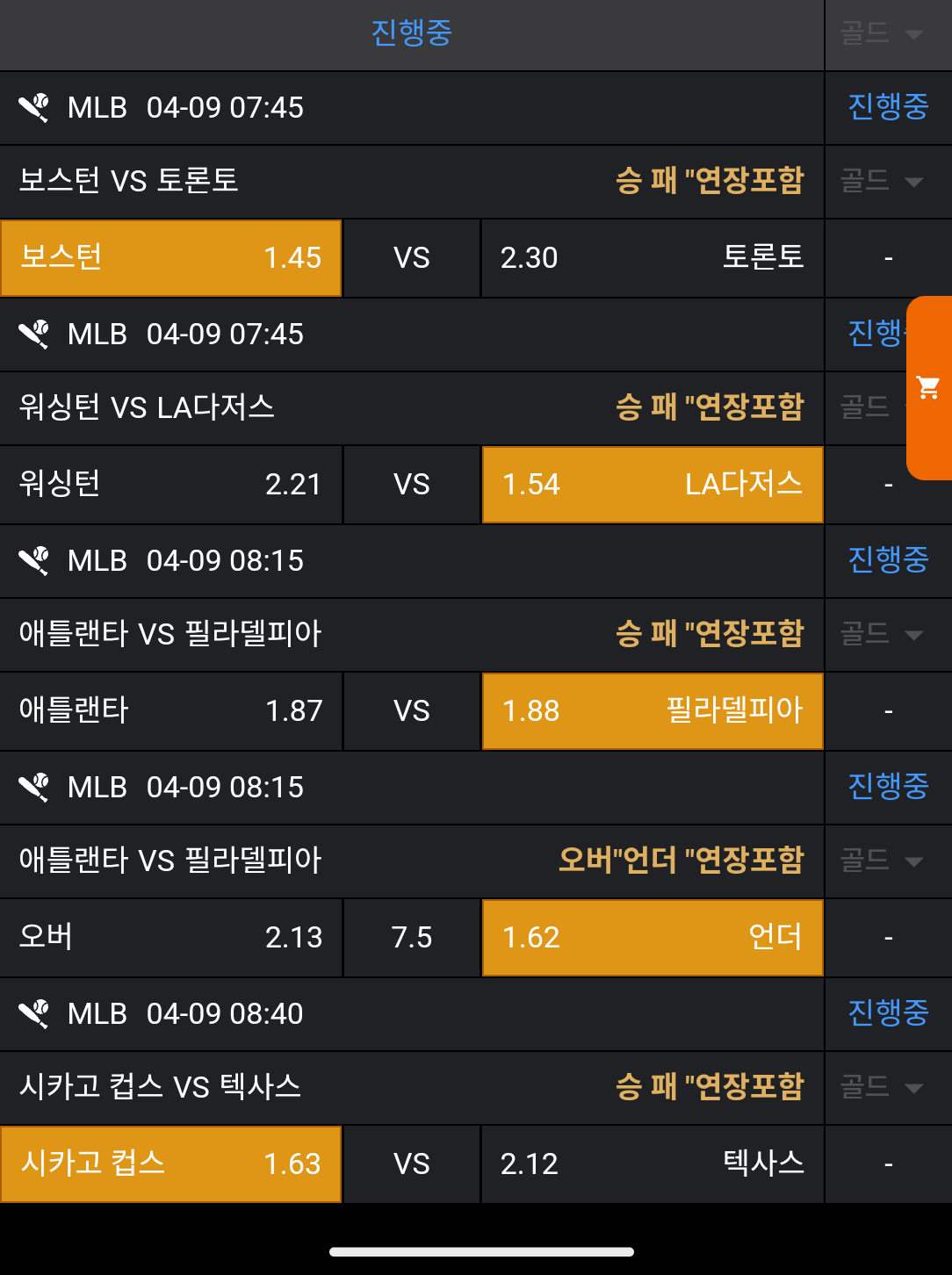Select 언더 at odds 1.62
This screenshot has width=952, height=1275.
[x=653, y=937]
